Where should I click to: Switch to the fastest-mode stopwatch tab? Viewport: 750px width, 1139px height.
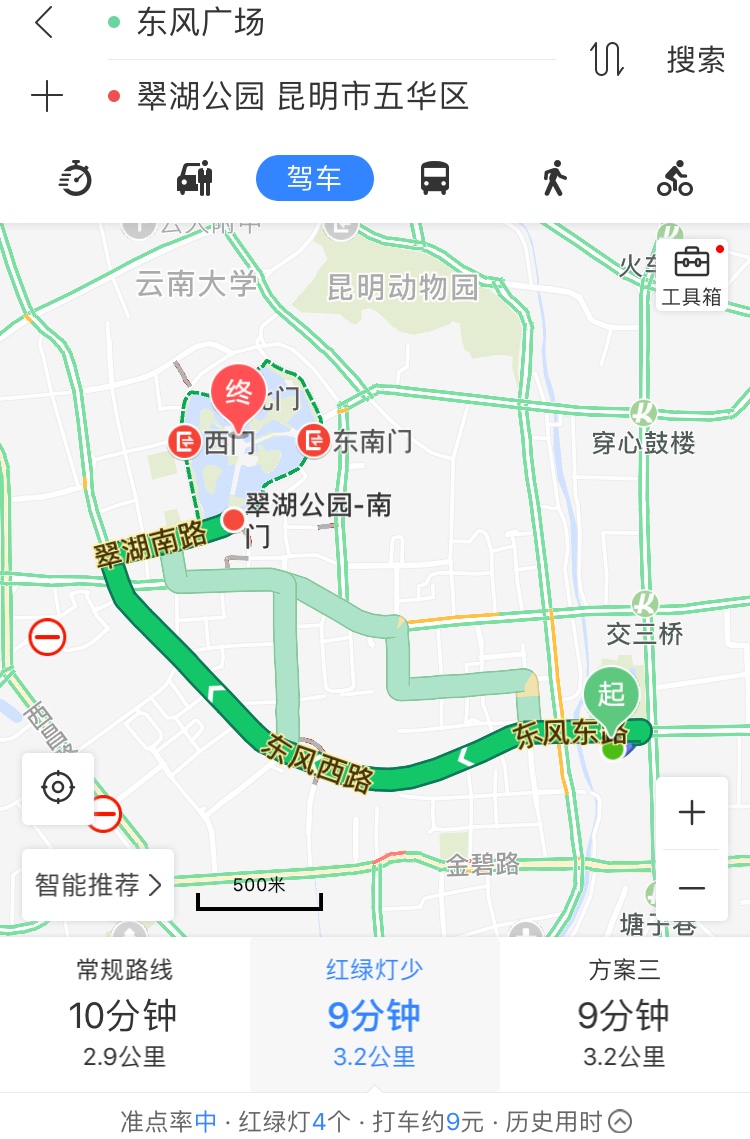click(76, 179)
